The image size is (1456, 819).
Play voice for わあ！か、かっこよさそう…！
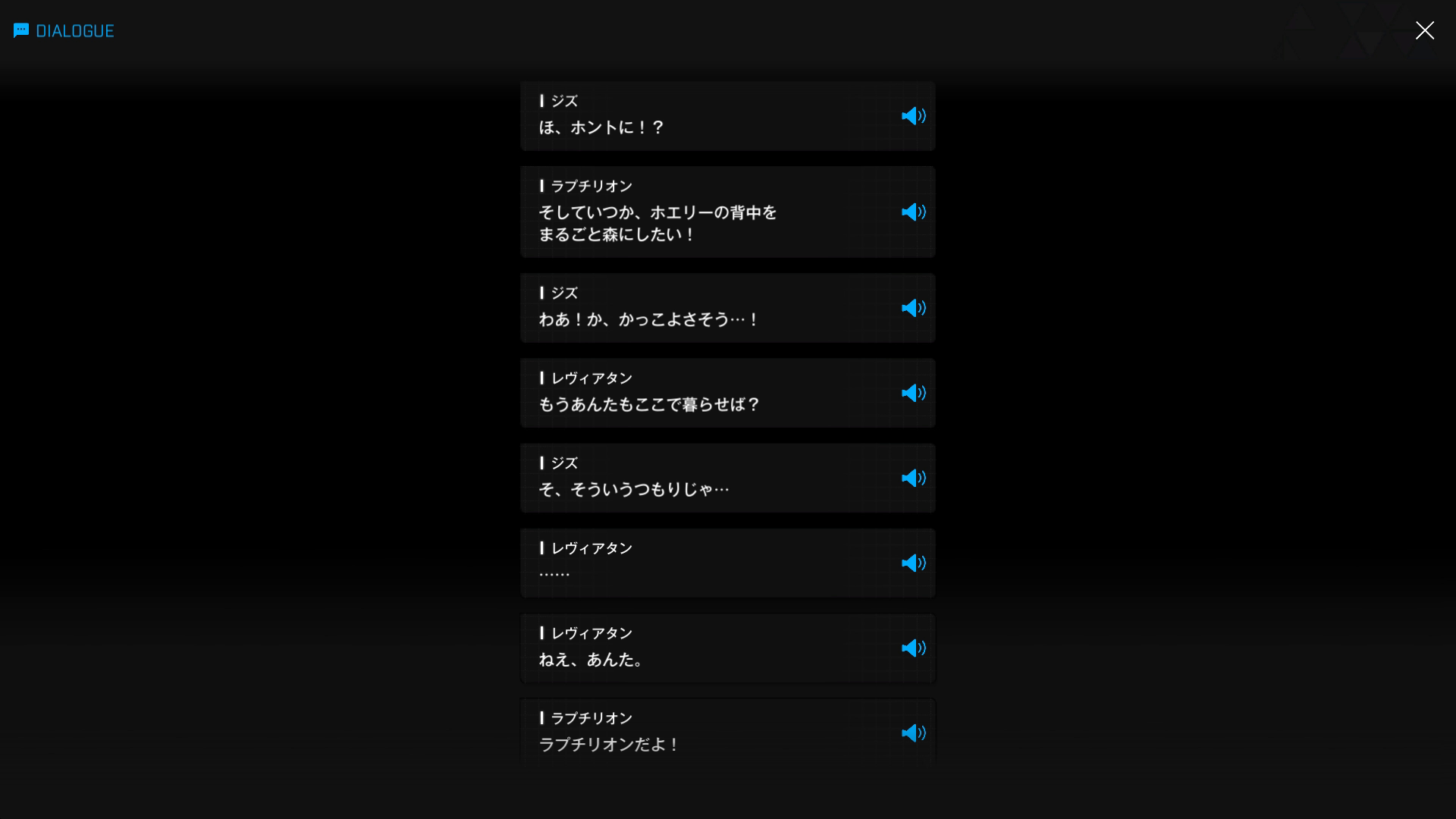(913, 308)
